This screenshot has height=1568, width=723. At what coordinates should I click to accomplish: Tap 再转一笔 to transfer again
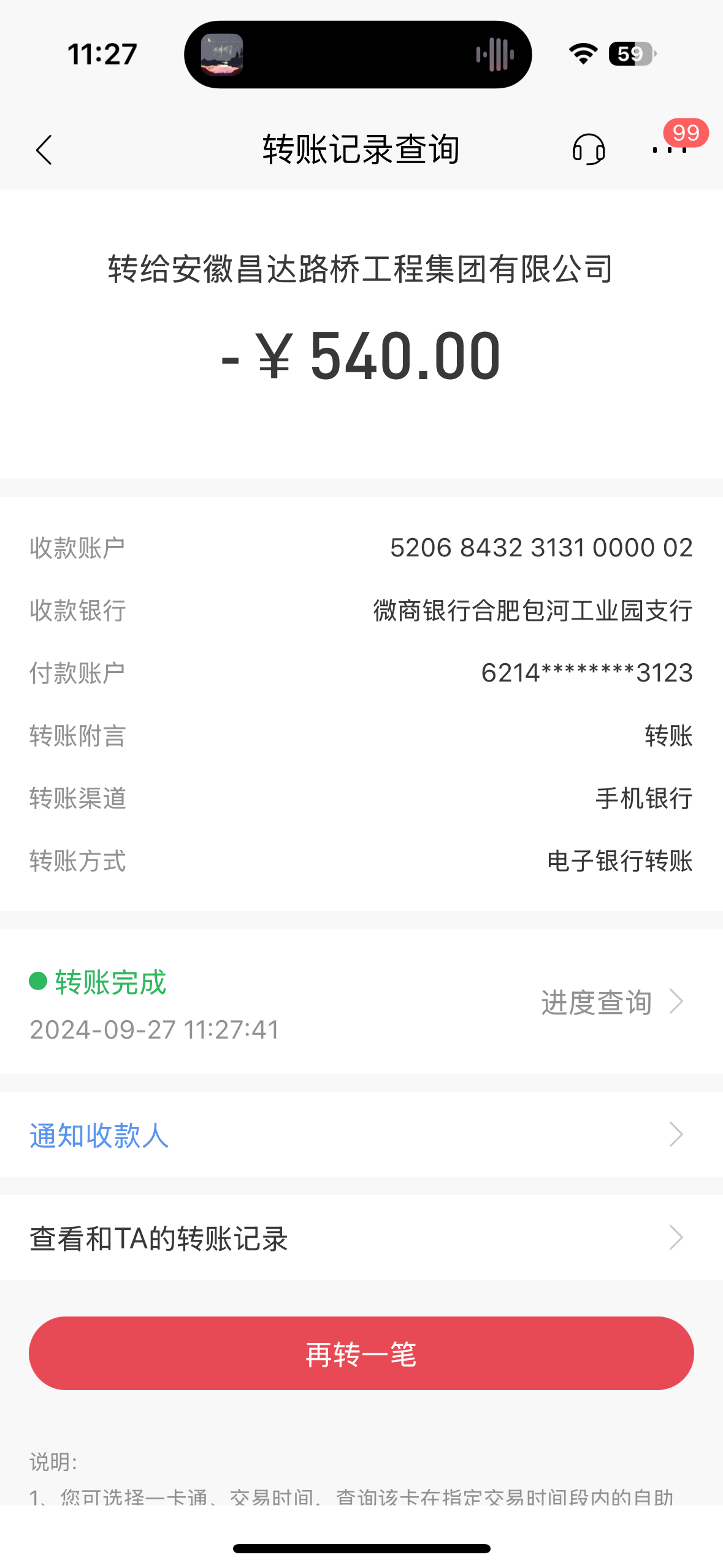tap(361, 1353)
